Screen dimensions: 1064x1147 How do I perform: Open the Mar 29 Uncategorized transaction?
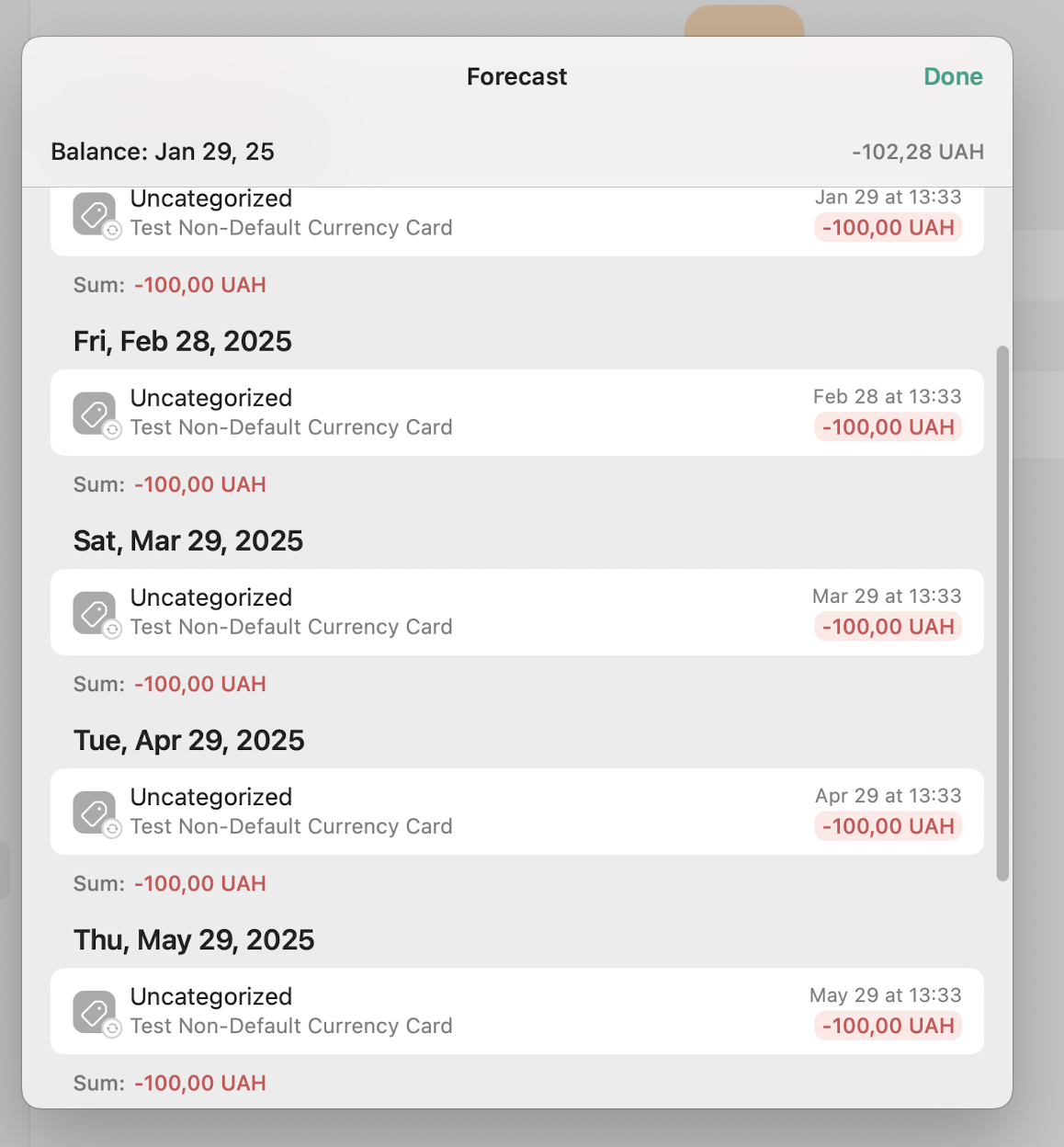[x=516, y=612]
